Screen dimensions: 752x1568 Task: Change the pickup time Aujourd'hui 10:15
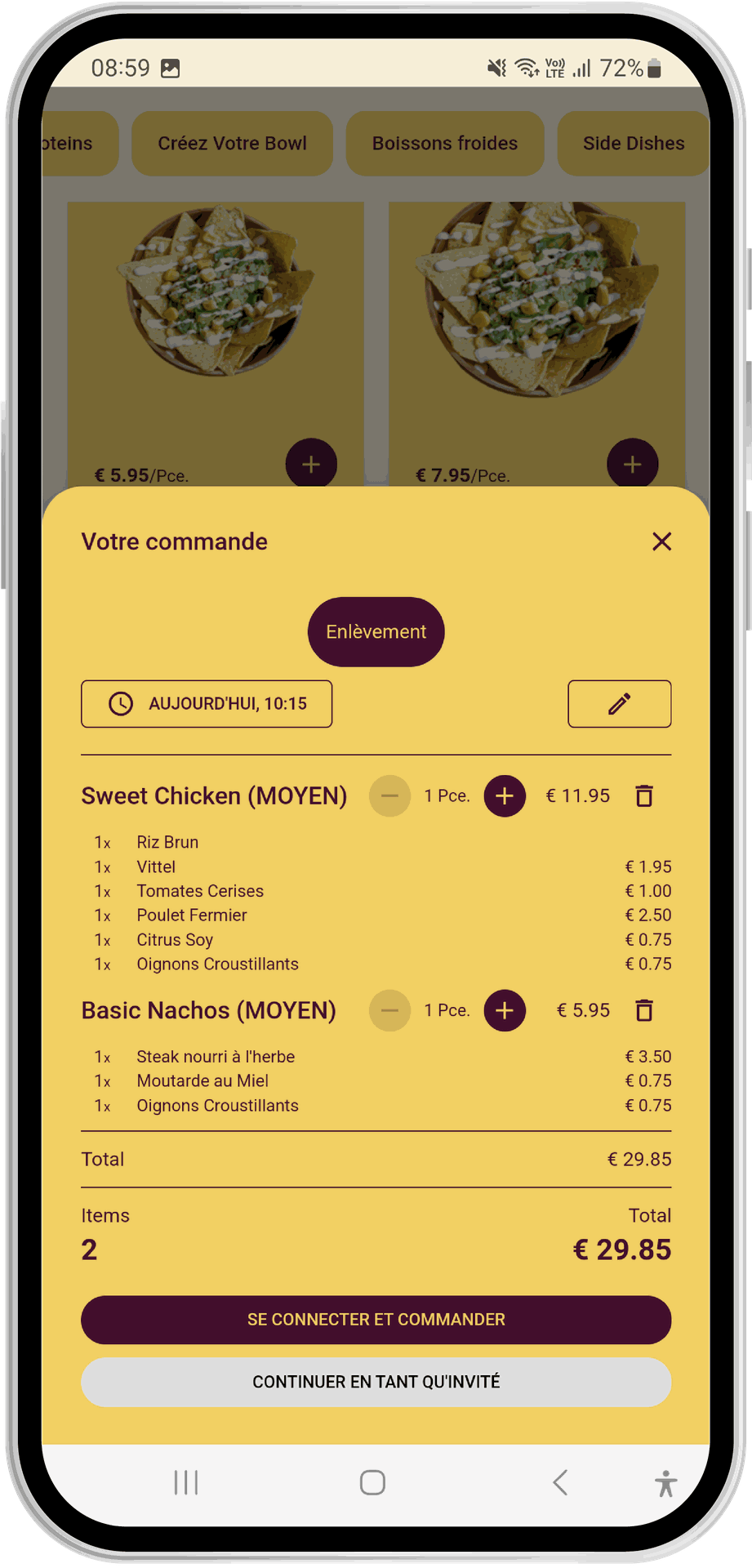207,704
